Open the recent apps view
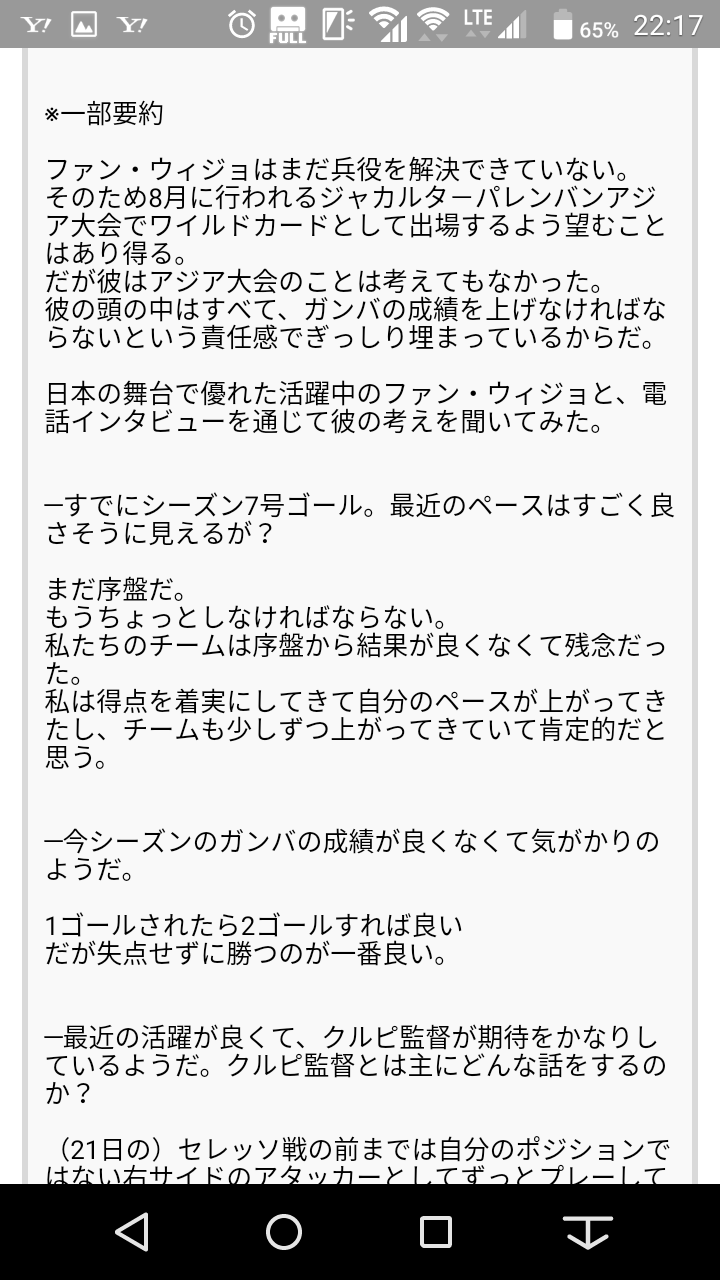Screen dimensions: 720x1280 pyautogui.click(x=436, y=1232)
